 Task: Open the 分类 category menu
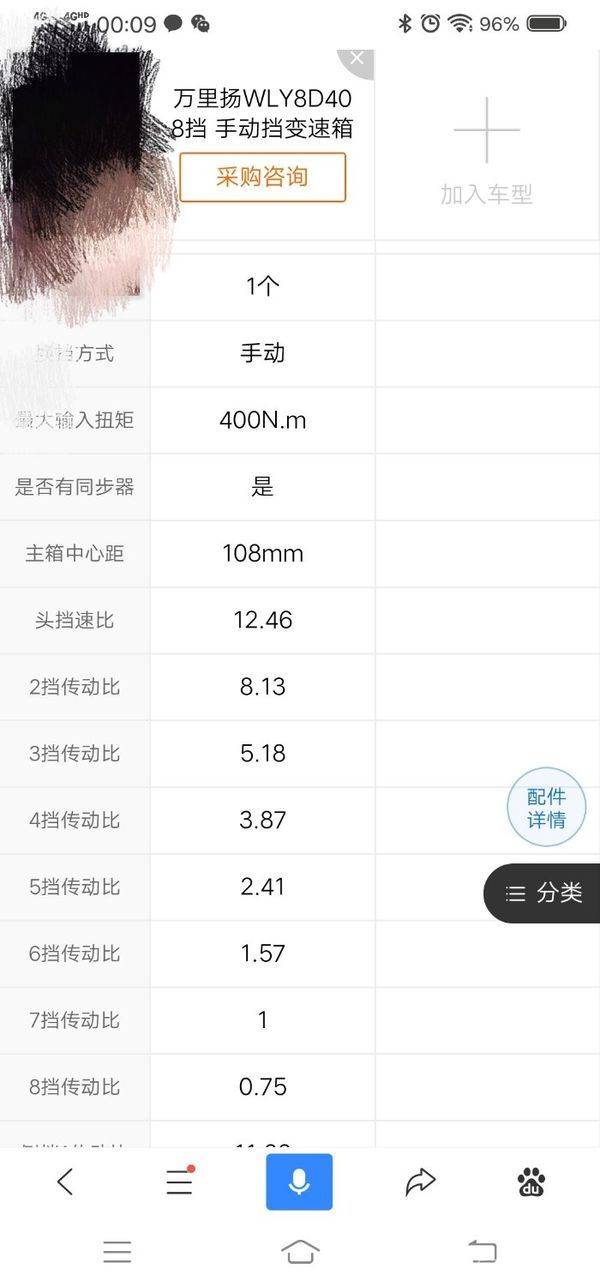543,893
